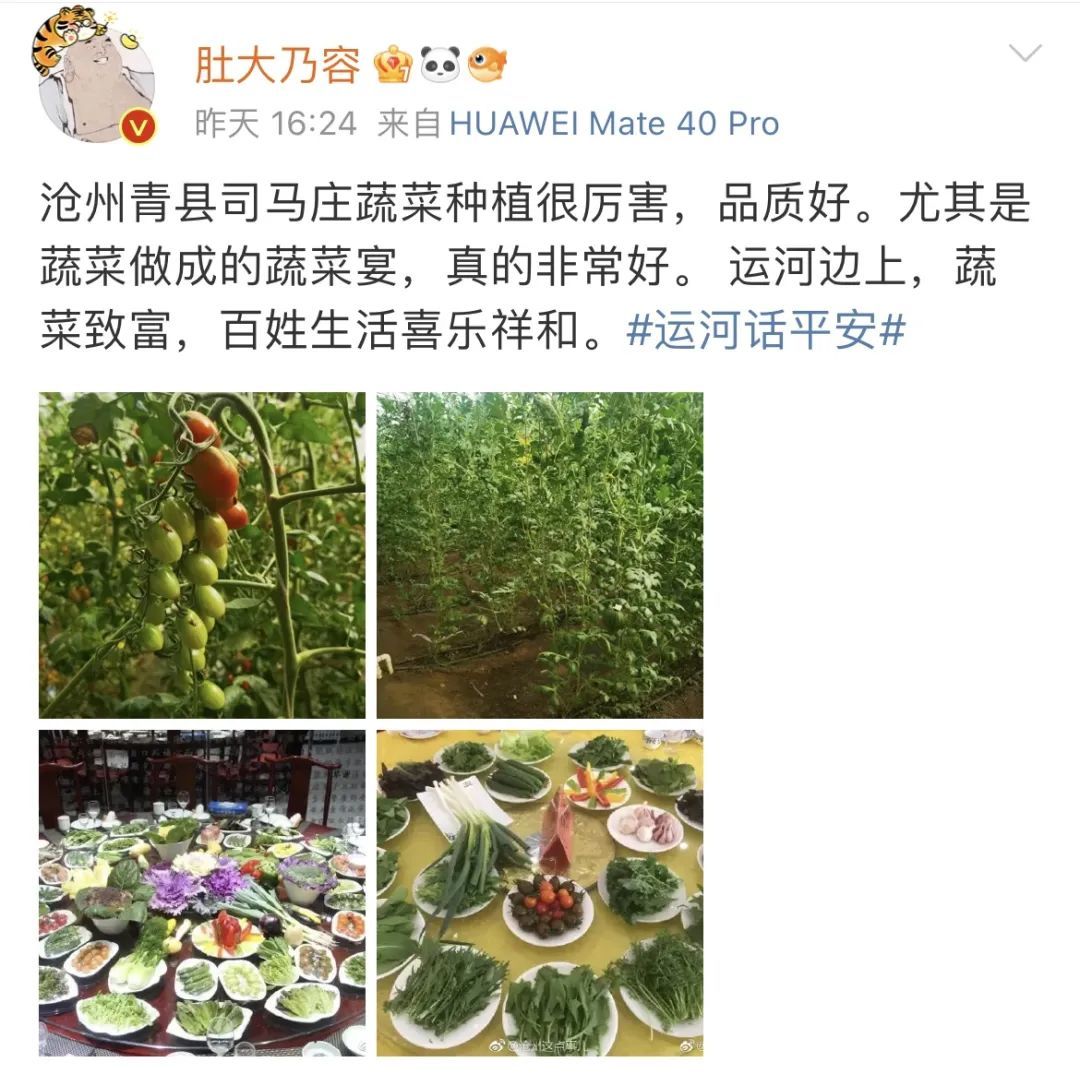View the greenhouse plants photo

pos(539,555)
